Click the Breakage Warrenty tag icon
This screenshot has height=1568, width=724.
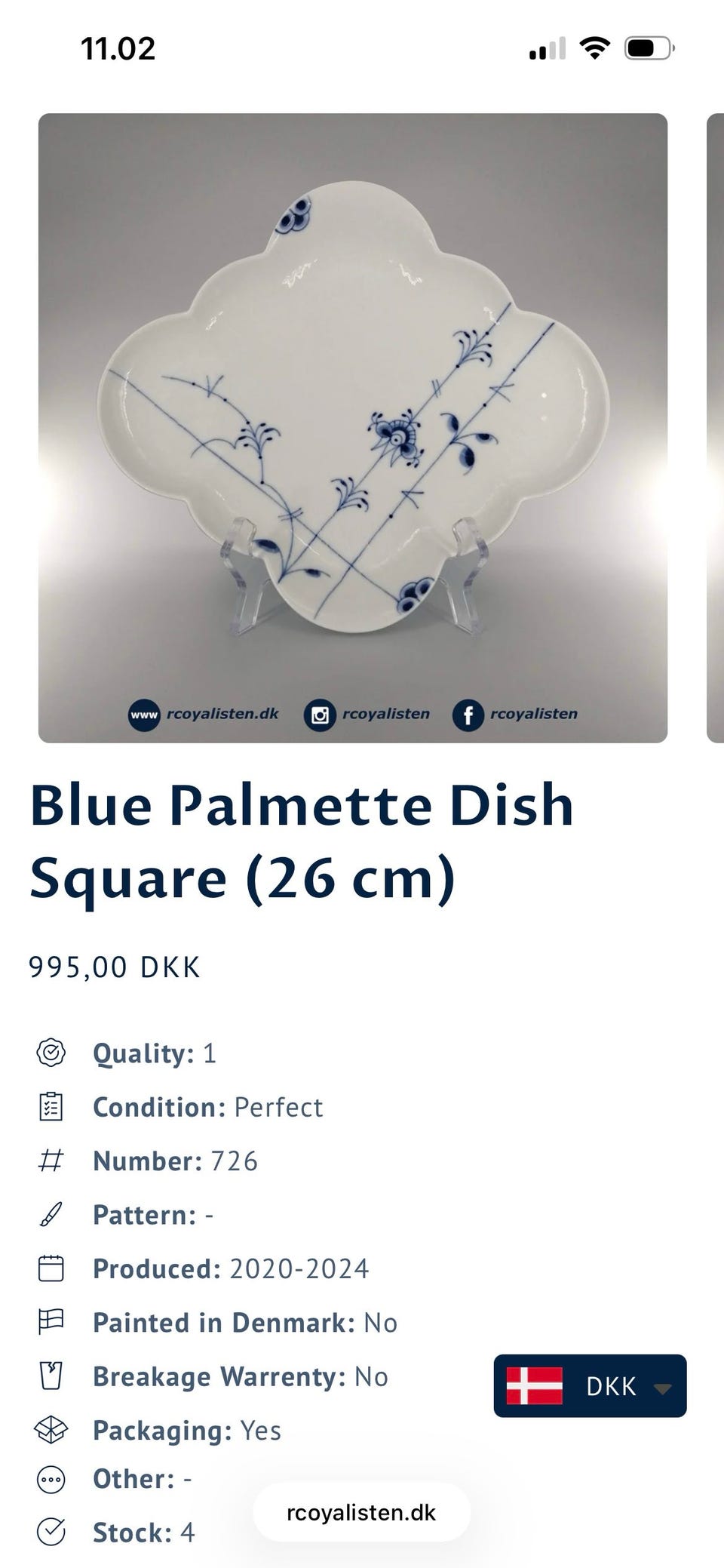(50, 1376)
